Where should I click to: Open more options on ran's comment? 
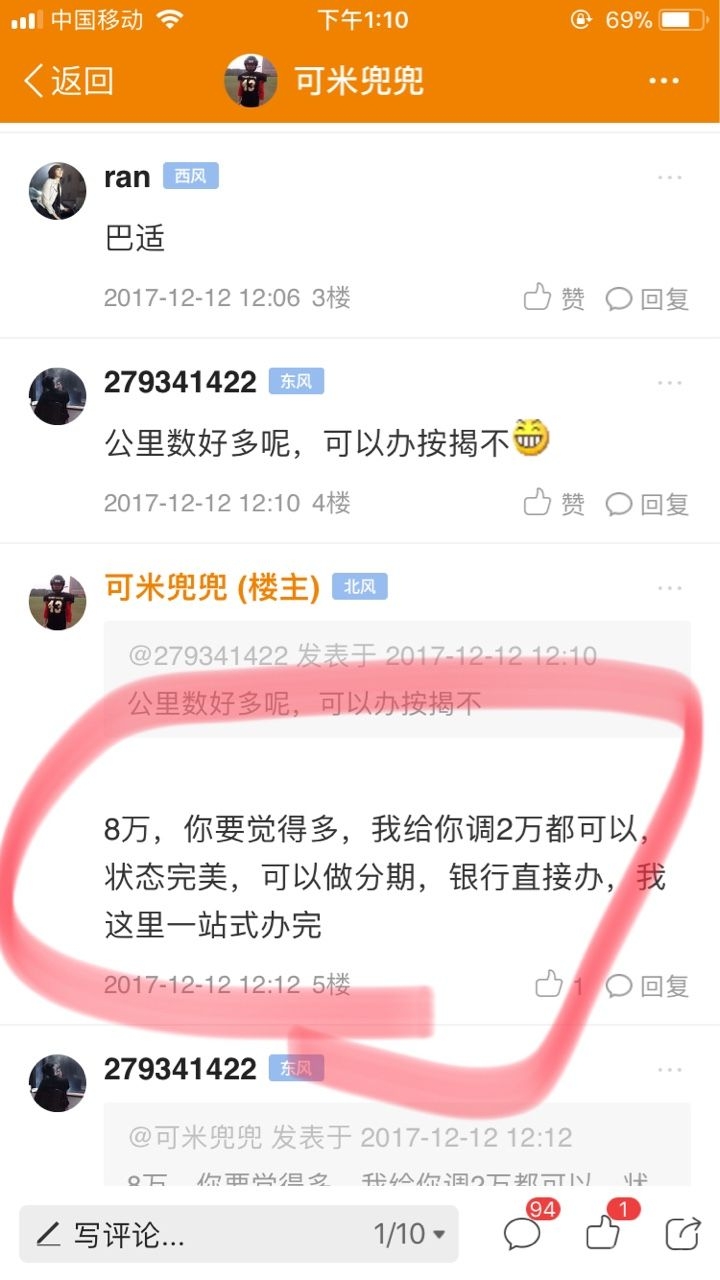pos(669,178)
